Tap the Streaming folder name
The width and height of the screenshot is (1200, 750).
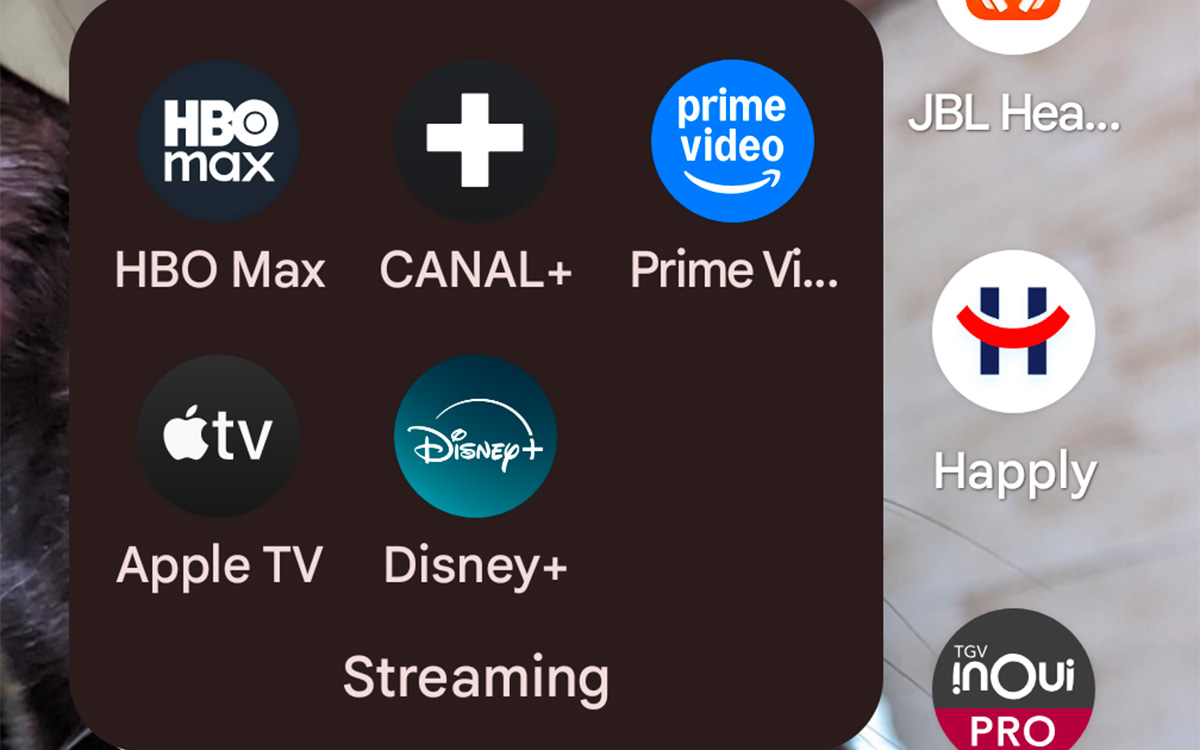tap(475, 678)
